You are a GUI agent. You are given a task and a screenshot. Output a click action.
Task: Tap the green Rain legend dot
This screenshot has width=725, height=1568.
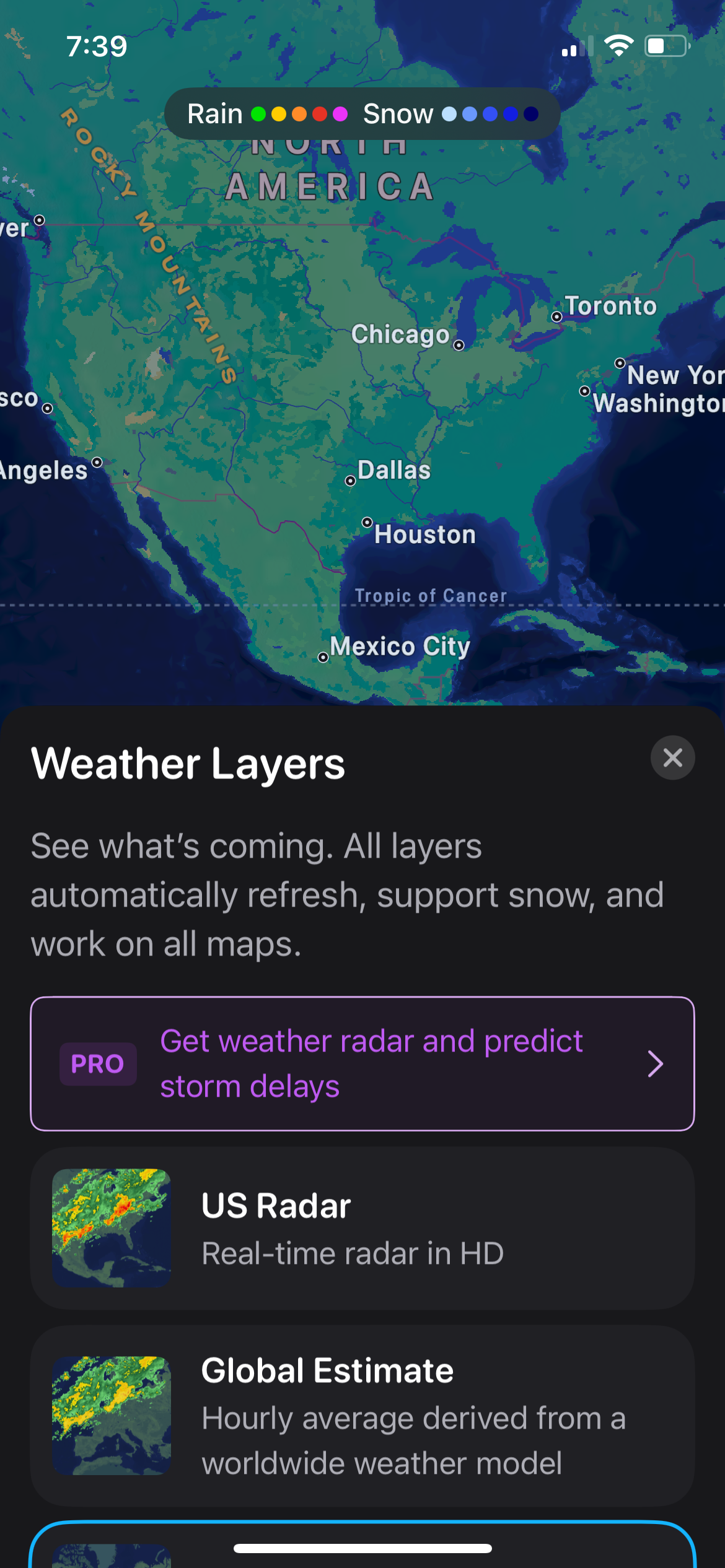point(258,113)
